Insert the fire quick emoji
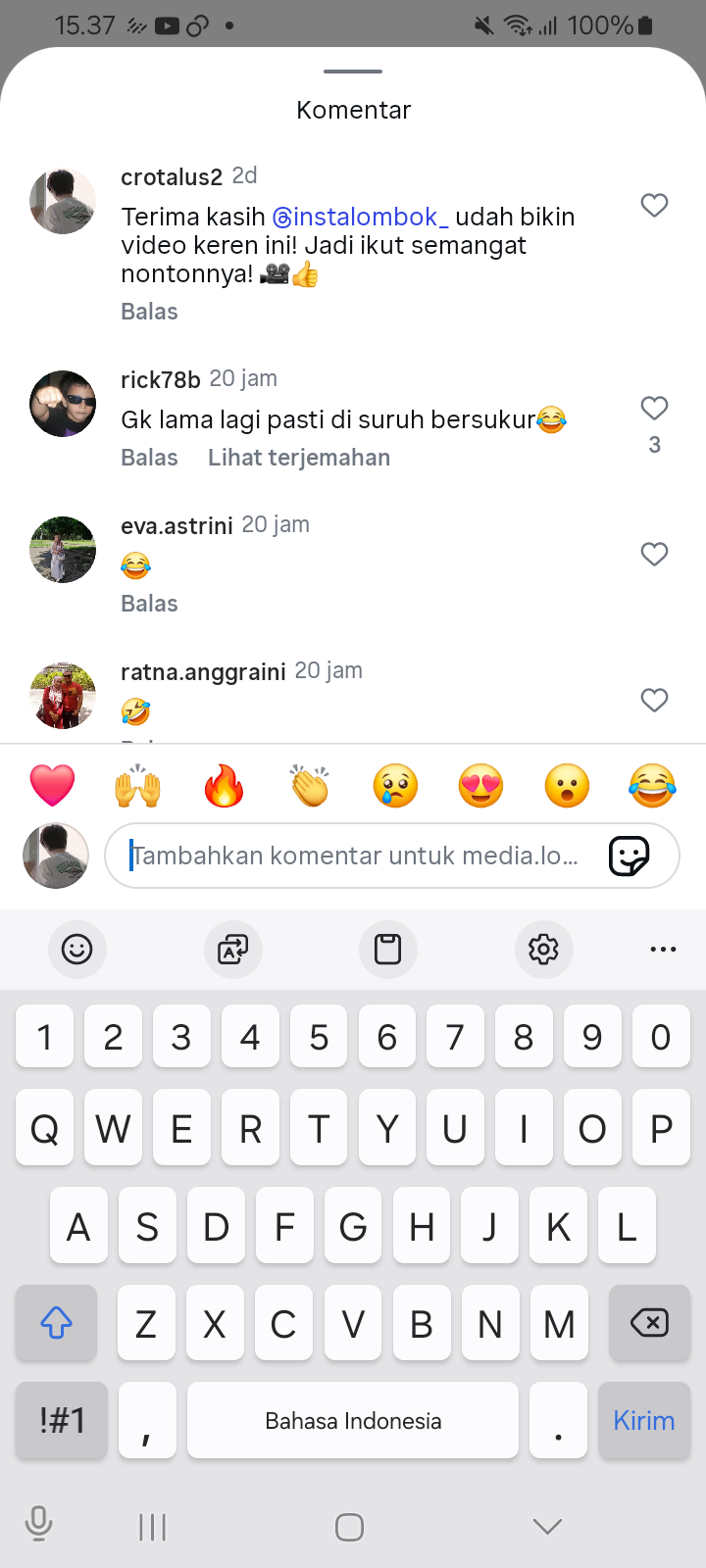Viewport: 706px width, 1568px height. click(x=224, y=786)
